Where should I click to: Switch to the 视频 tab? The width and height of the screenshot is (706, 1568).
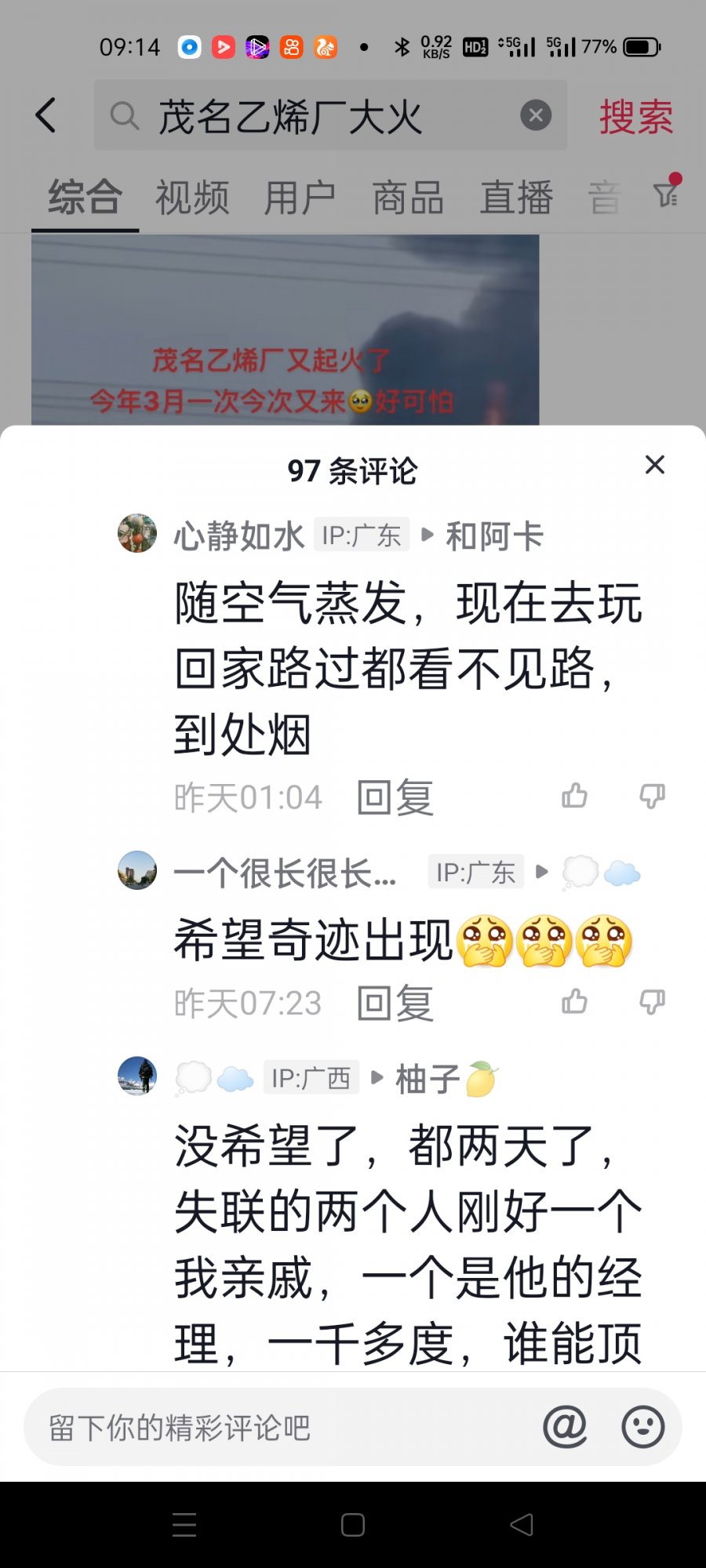coord(192,197)
